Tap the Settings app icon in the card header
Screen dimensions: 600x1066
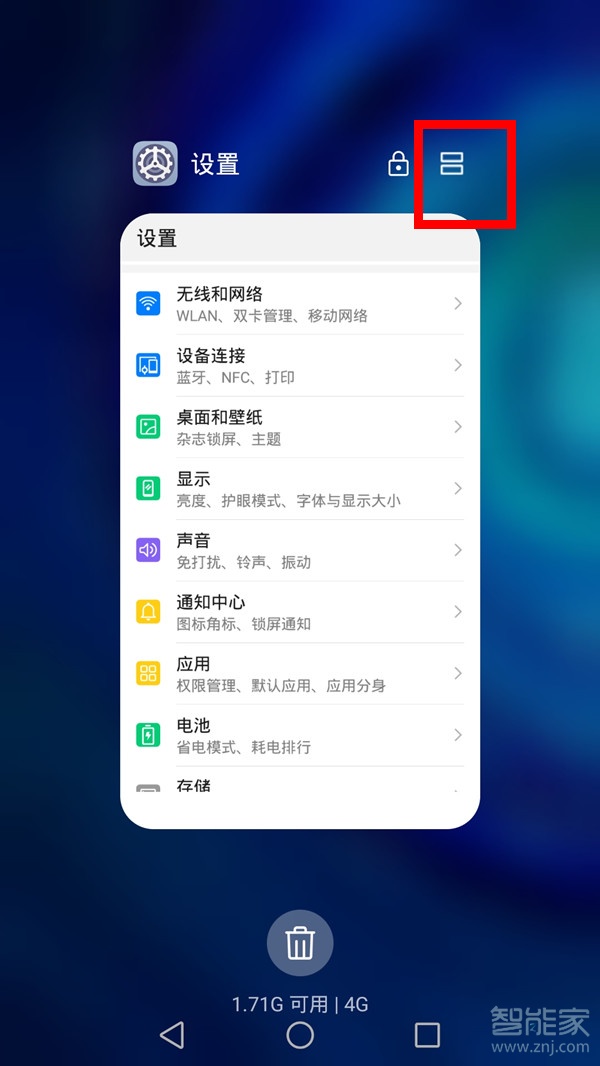click(x=155, y=164)
